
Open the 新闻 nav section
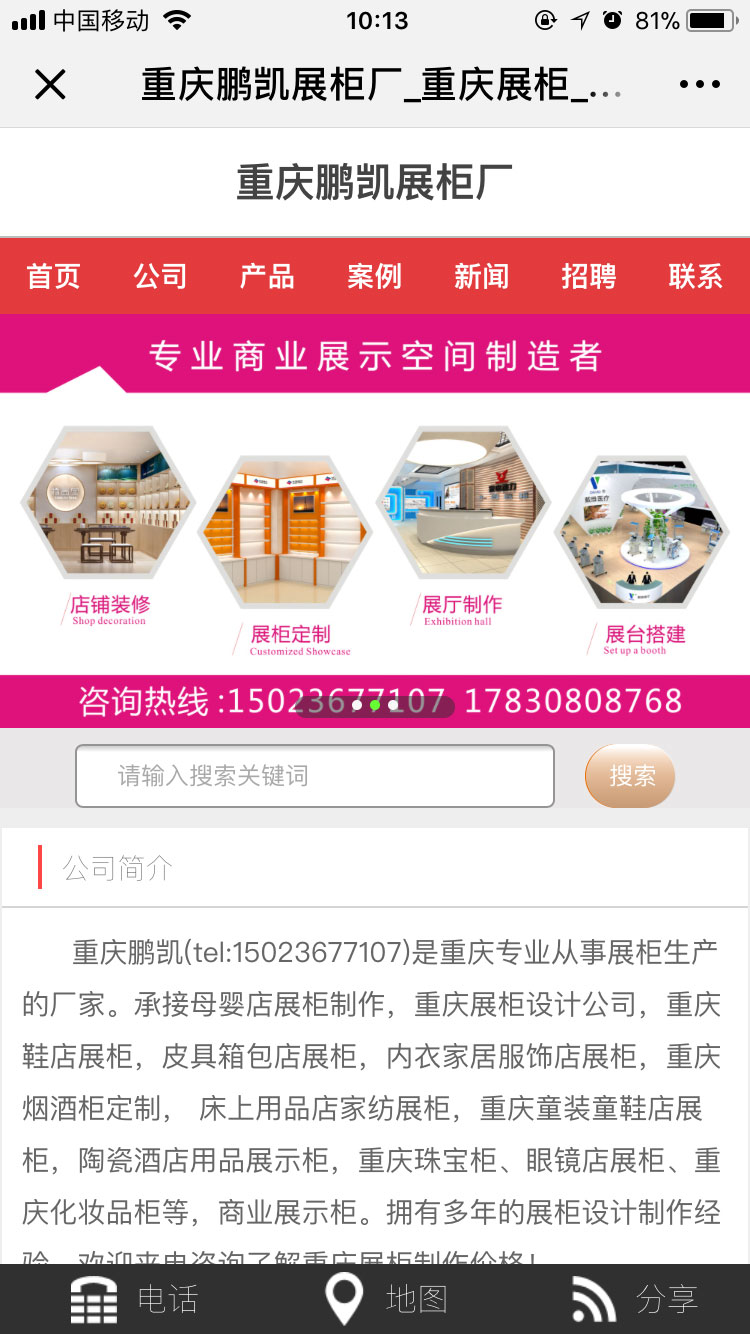click(x=481, y=276)
